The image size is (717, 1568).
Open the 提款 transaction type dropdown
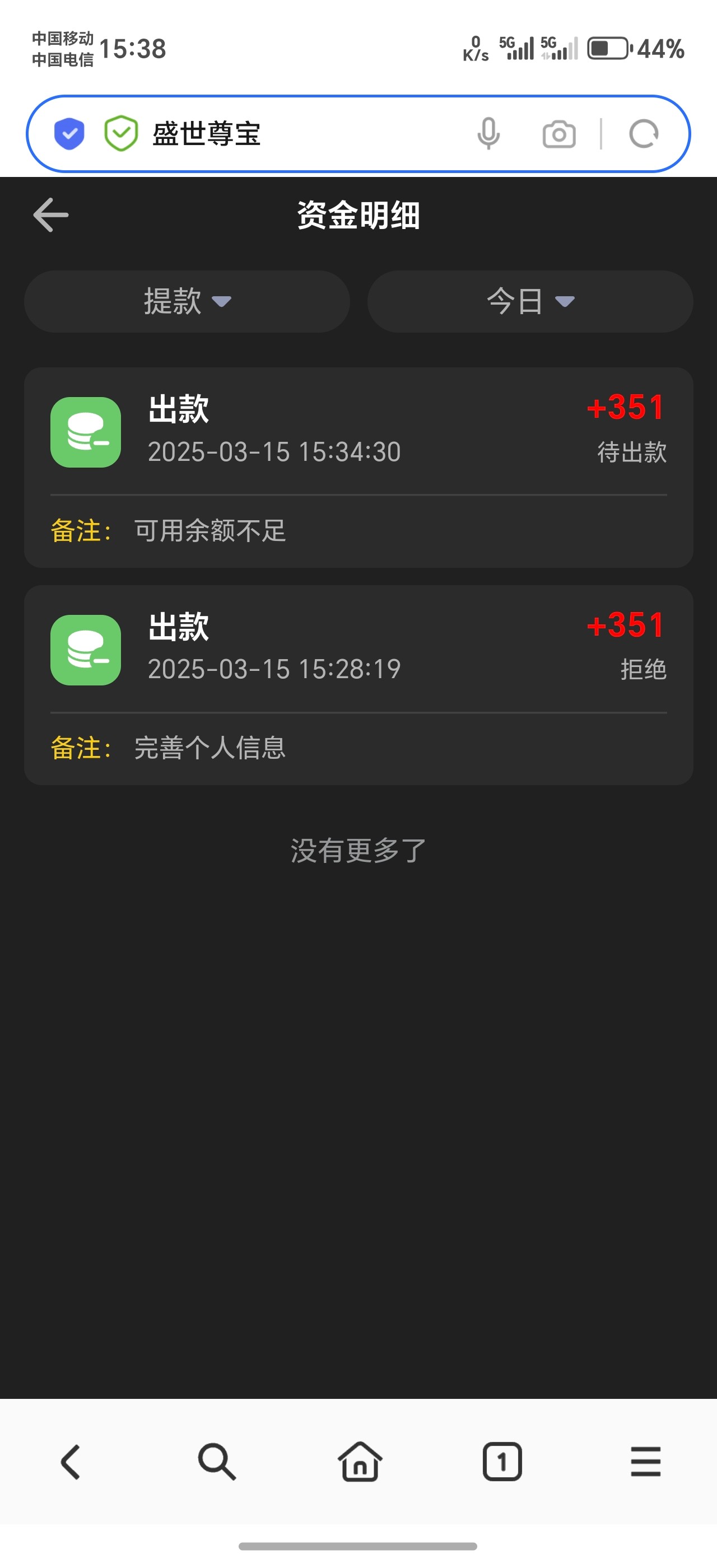click(187, 301)
